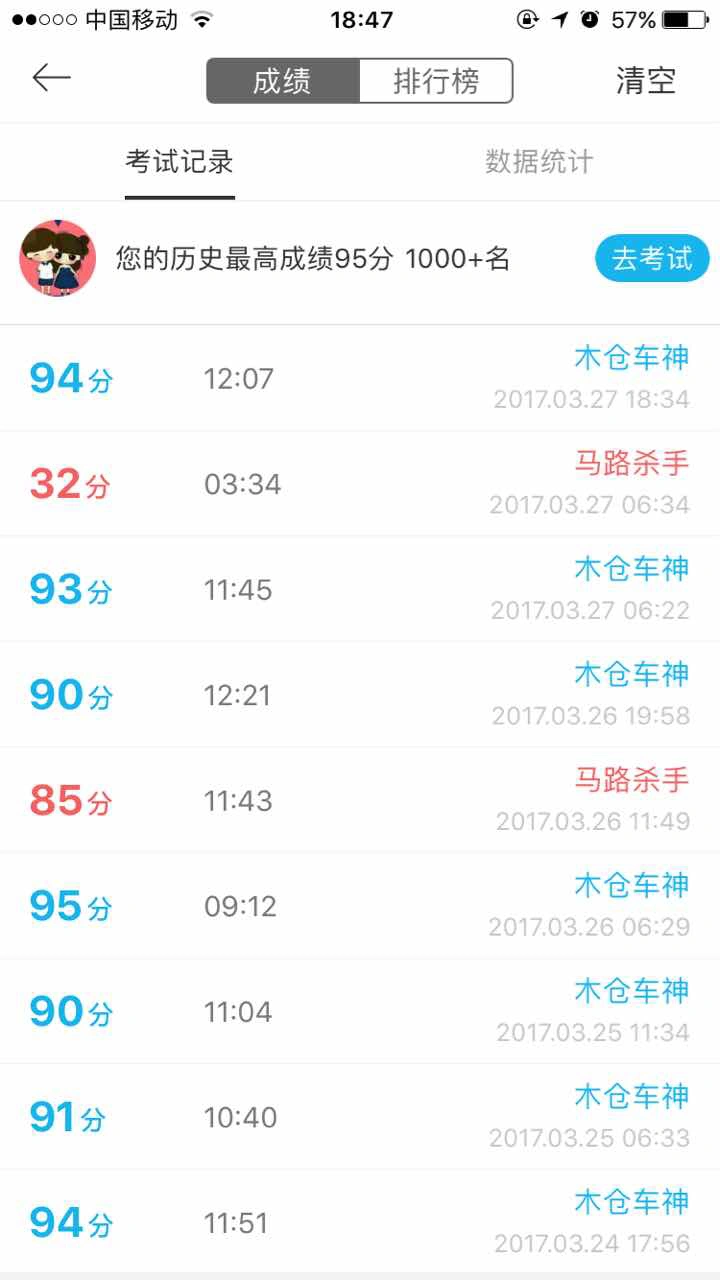Select the 成绩 segment
The height and width of the screenshot is (1280, 720).
click(x=282, y=81)
